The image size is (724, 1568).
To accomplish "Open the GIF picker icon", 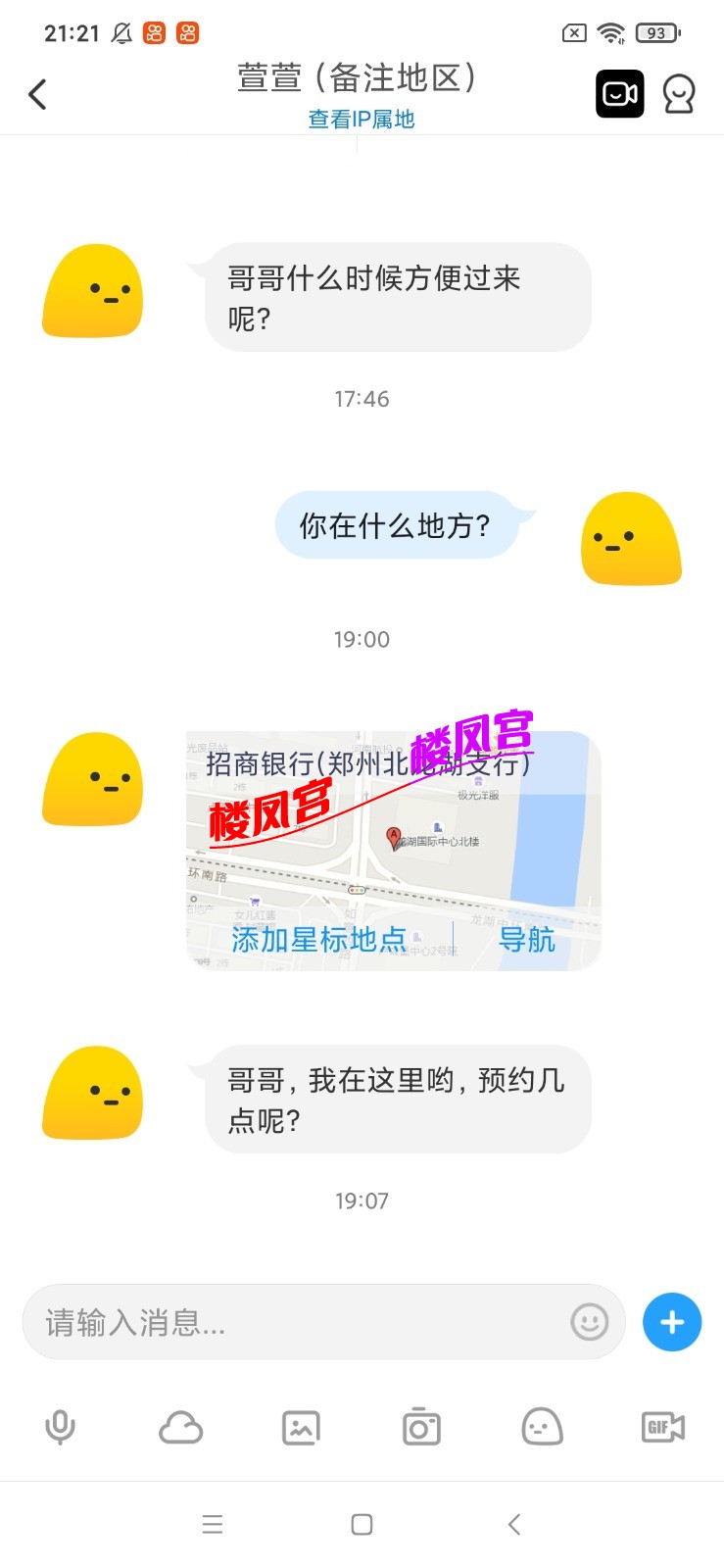I will pos(662,1428).
